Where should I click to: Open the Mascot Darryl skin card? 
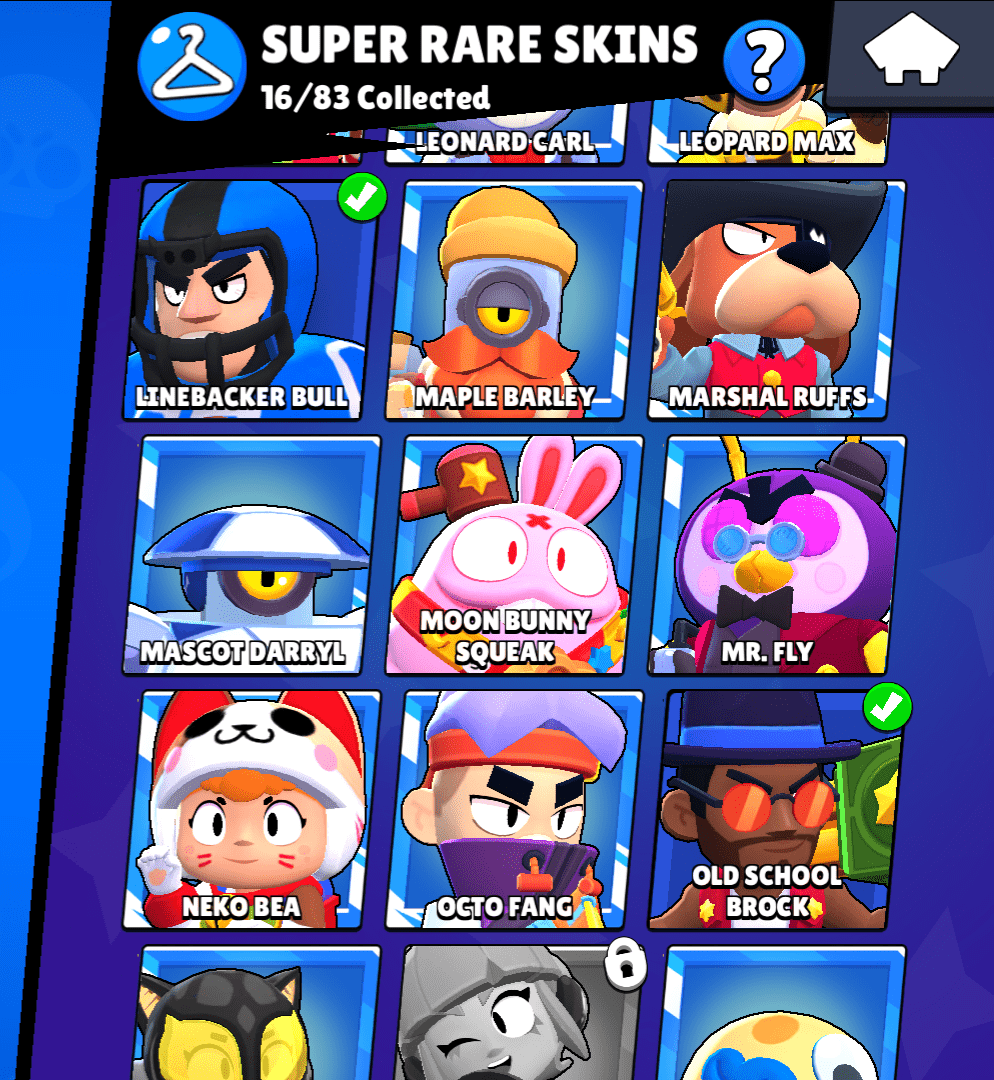point(251,555)
